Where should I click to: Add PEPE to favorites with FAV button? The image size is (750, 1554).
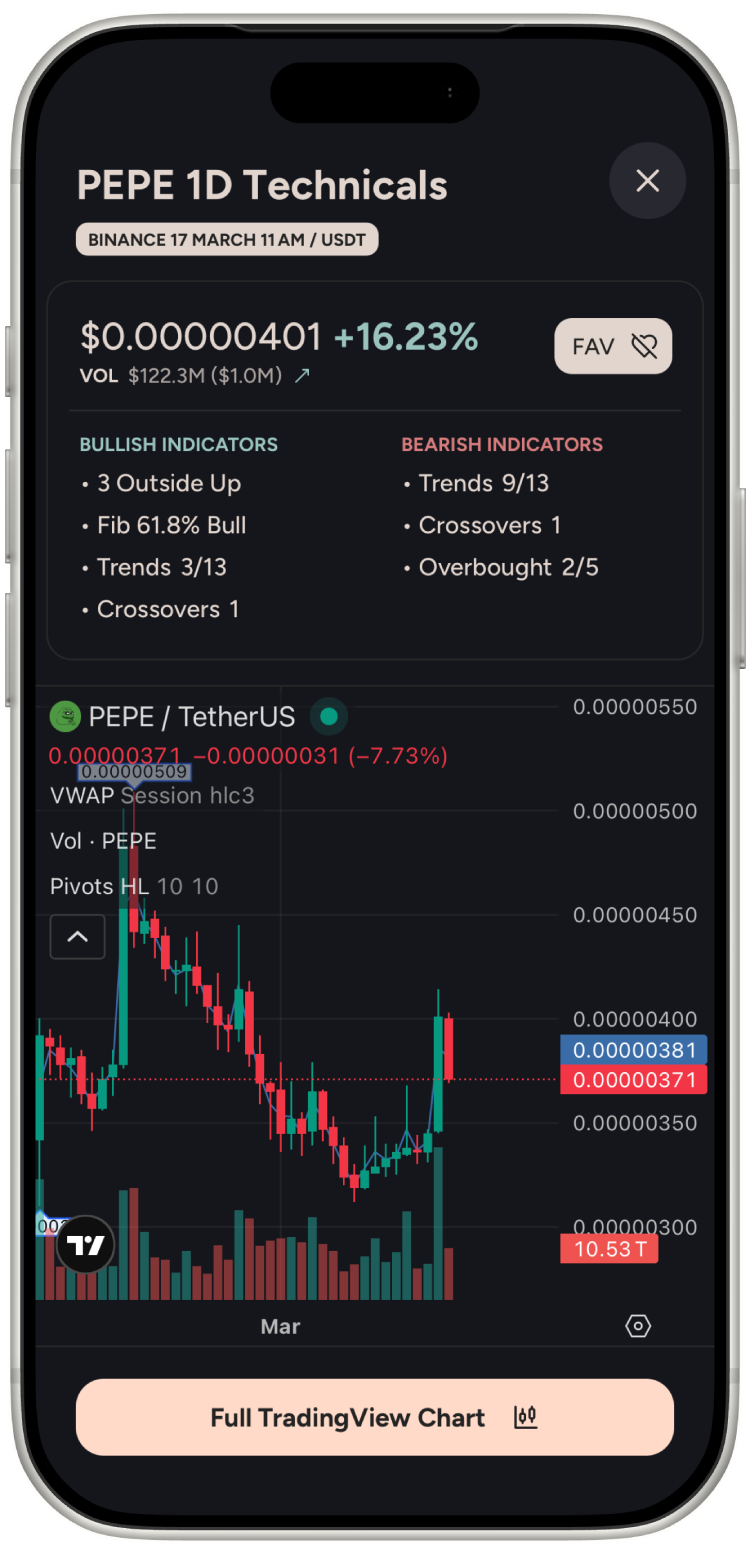coord(613,346)
